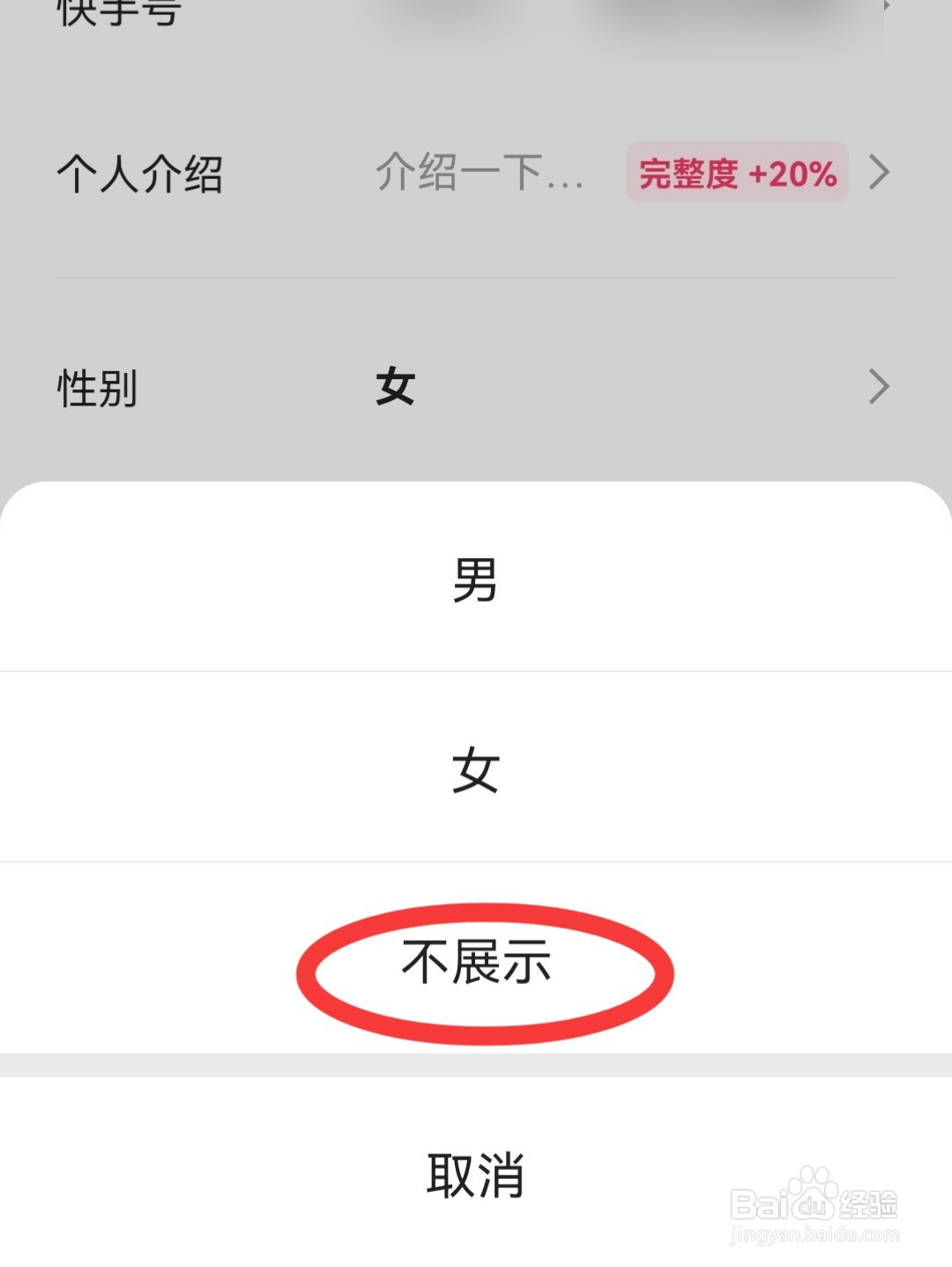
Task: Open gender picker via 性别 chevron
Action: coord(880,386)
